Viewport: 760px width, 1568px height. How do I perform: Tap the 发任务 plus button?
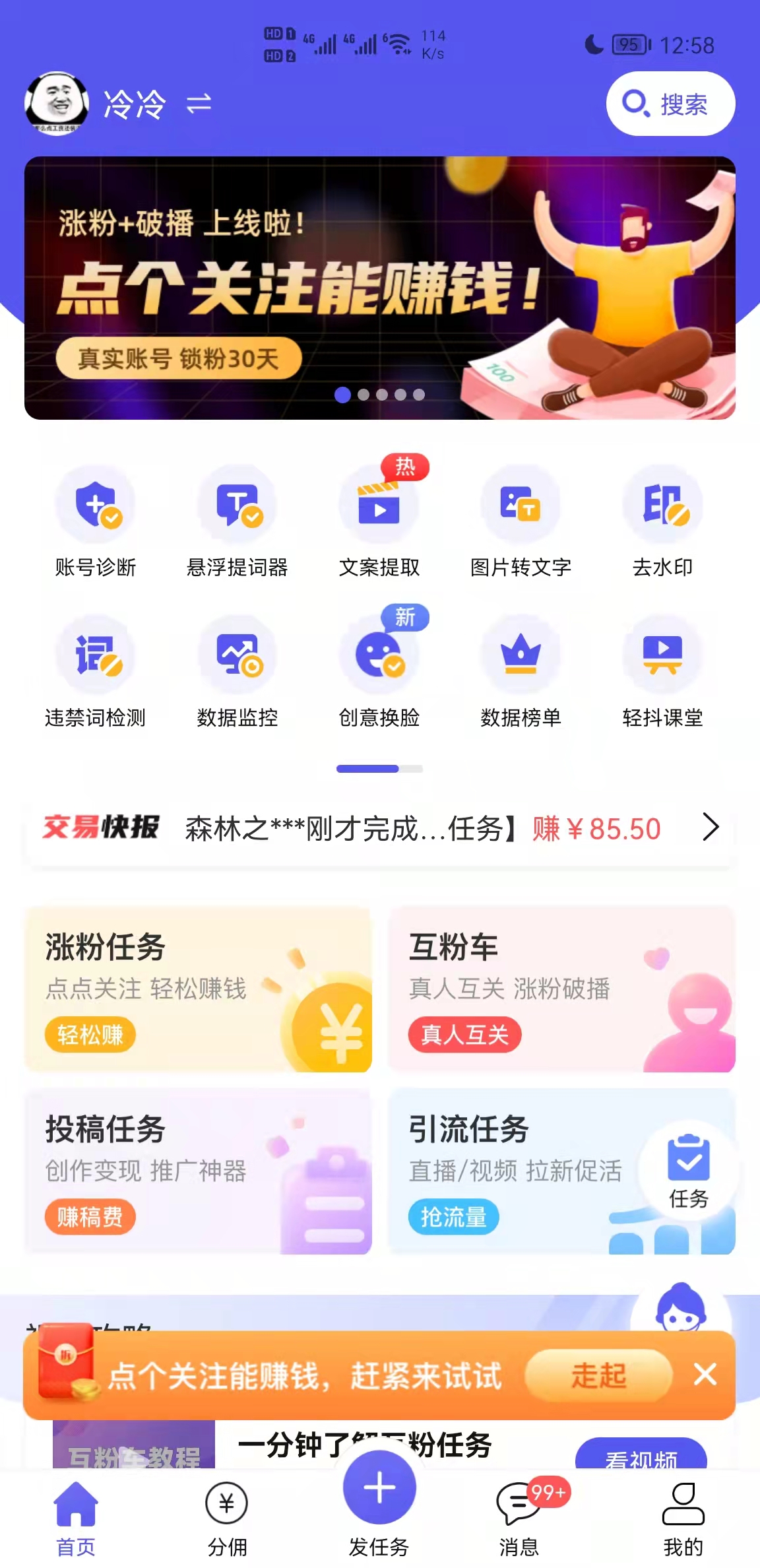(379, 1488)
